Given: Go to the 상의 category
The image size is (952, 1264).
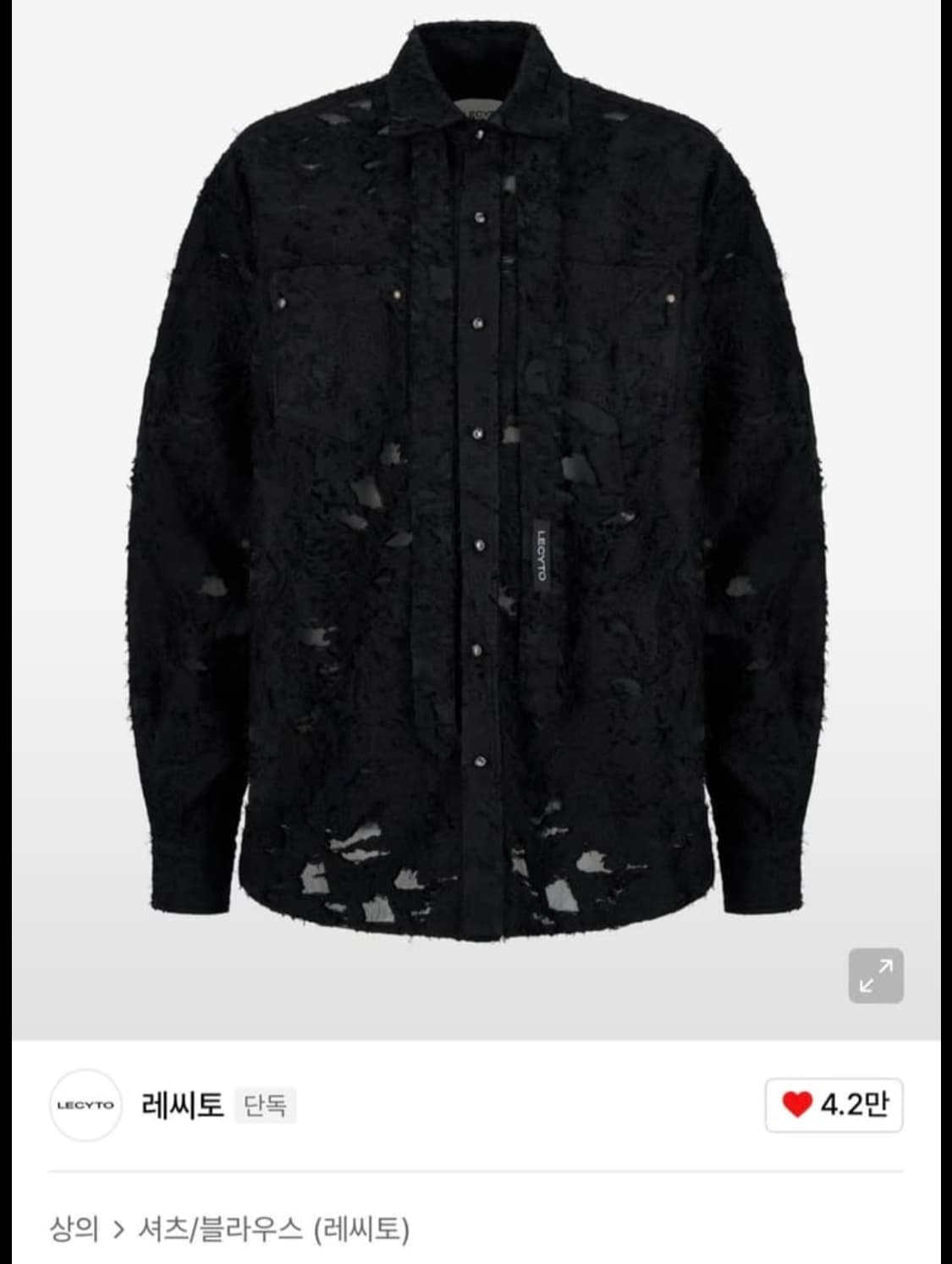Looking at the screenshot, I should click(x=74, y=1229).
